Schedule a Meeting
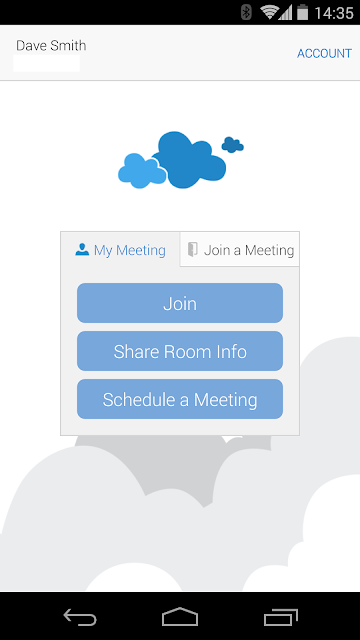The width and height of the screenshot is (360, 640). pos(180,399)
